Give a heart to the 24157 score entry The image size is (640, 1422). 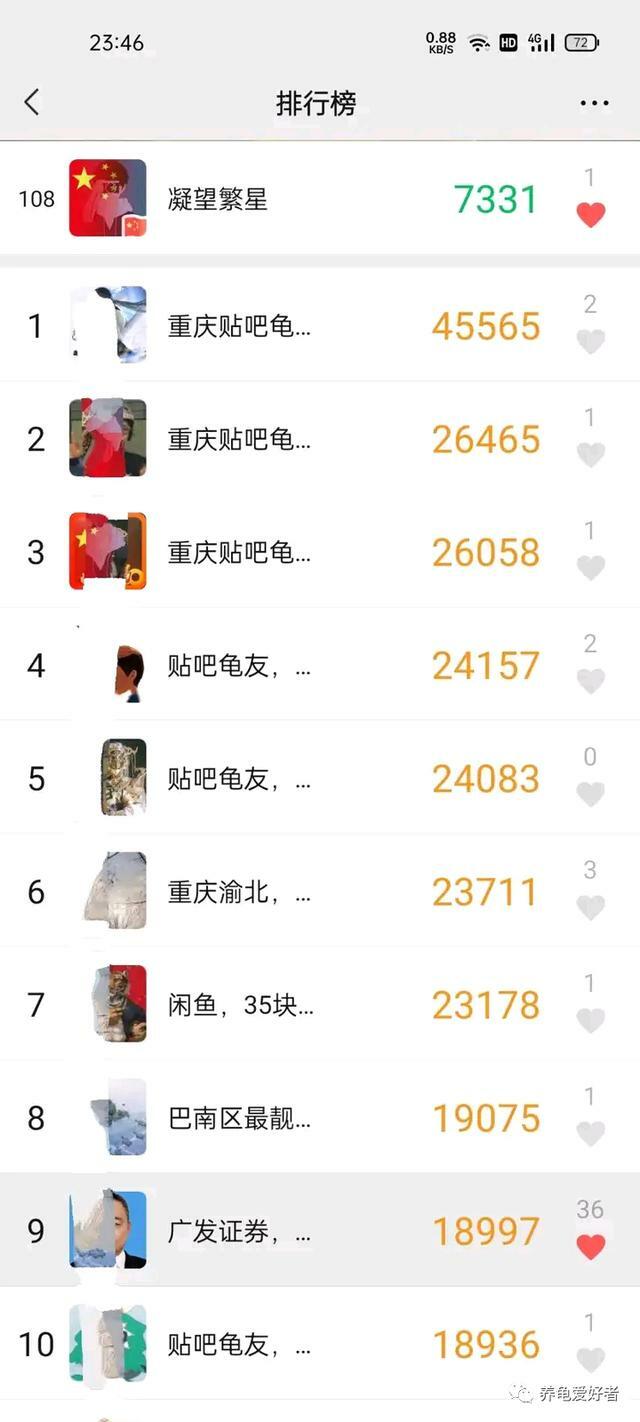pos(591,680)
